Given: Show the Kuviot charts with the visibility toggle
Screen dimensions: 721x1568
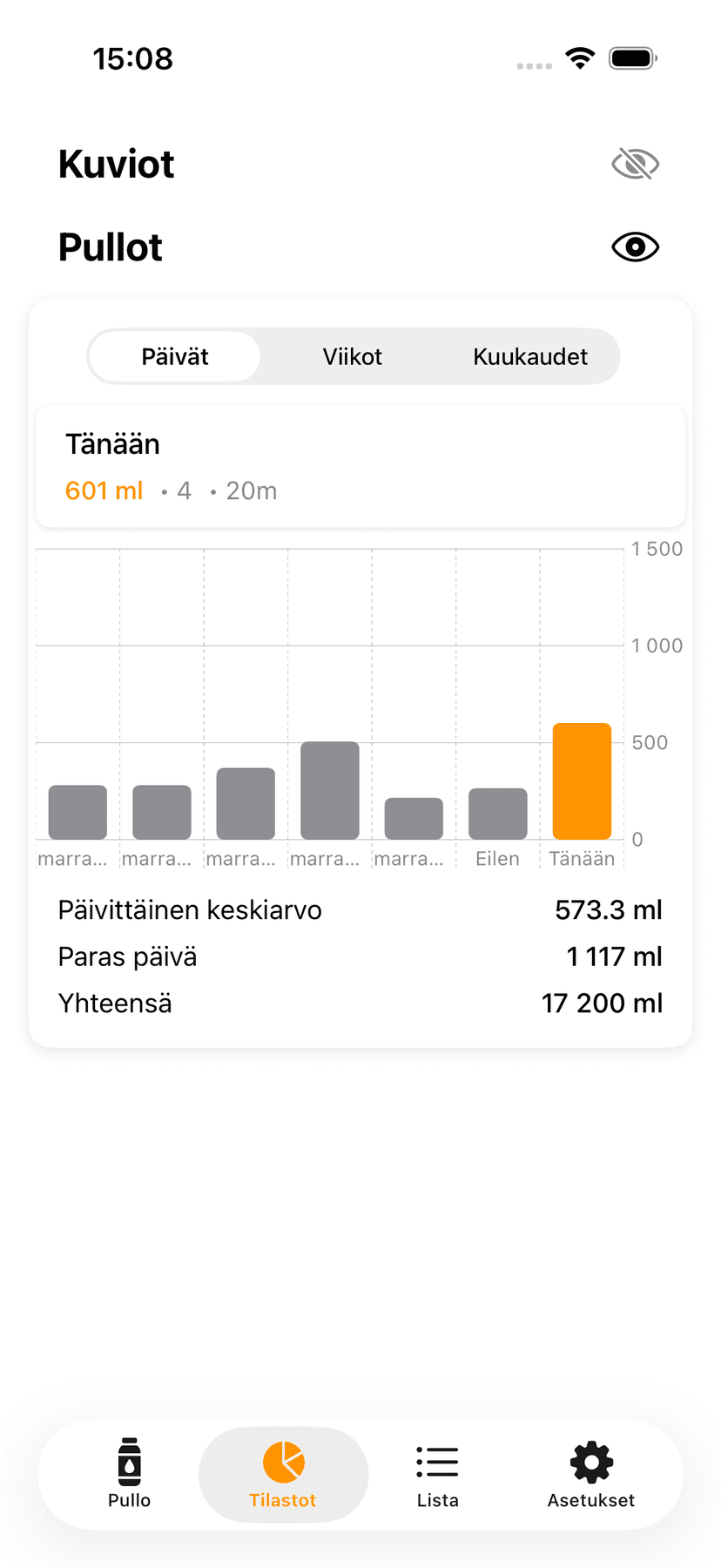Looking at the screenshot, I should click(635, 163).
